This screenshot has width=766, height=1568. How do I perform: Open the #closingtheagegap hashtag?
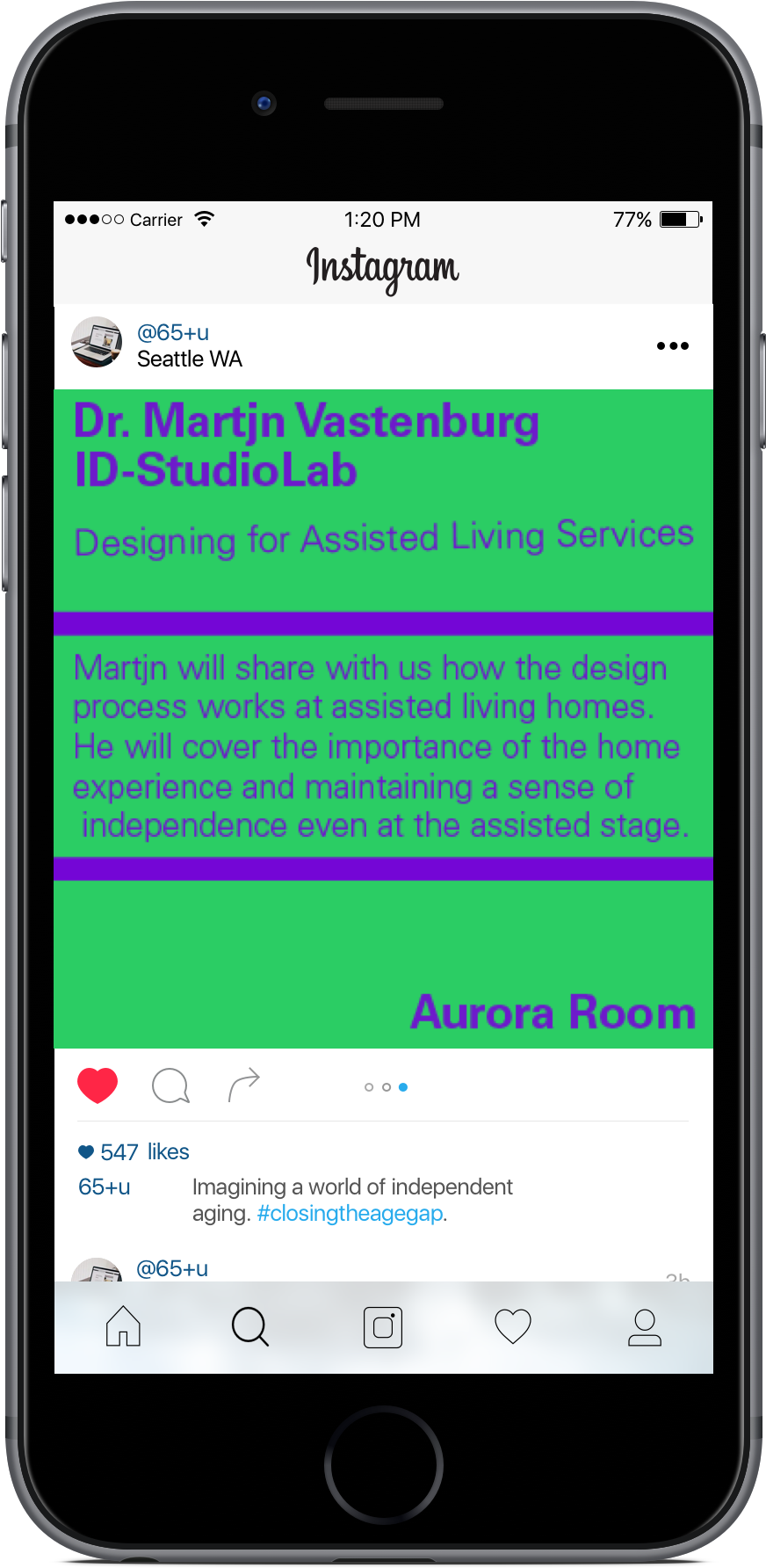tap(350, 1213)
